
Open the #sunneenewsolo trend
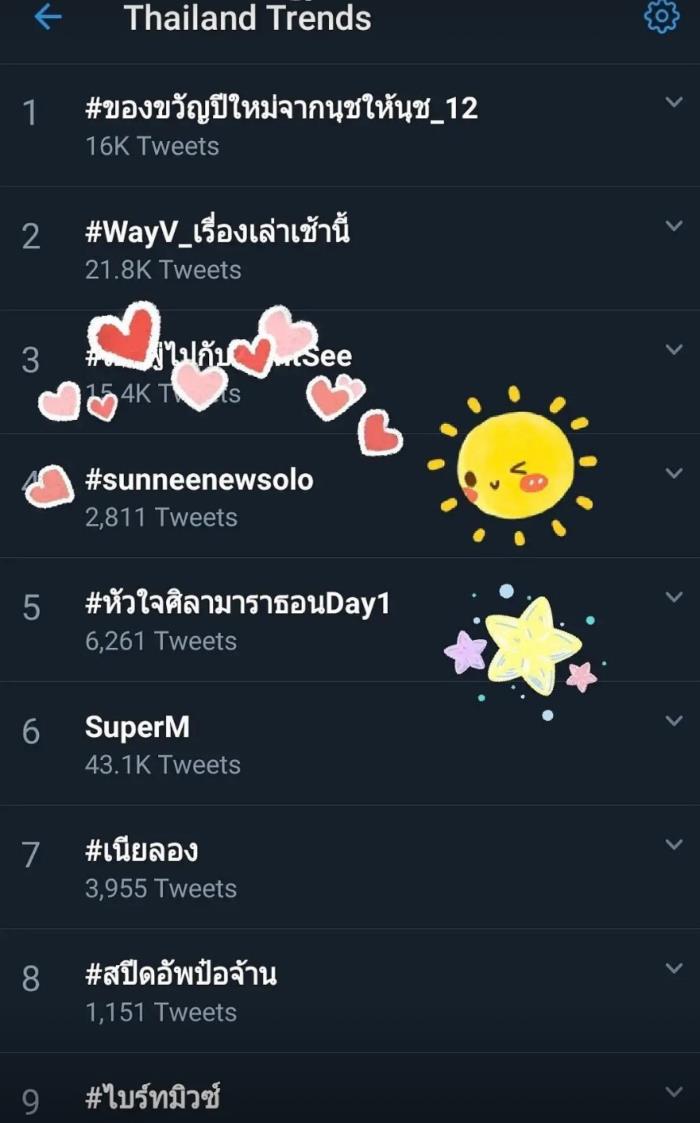pos(199,480)
